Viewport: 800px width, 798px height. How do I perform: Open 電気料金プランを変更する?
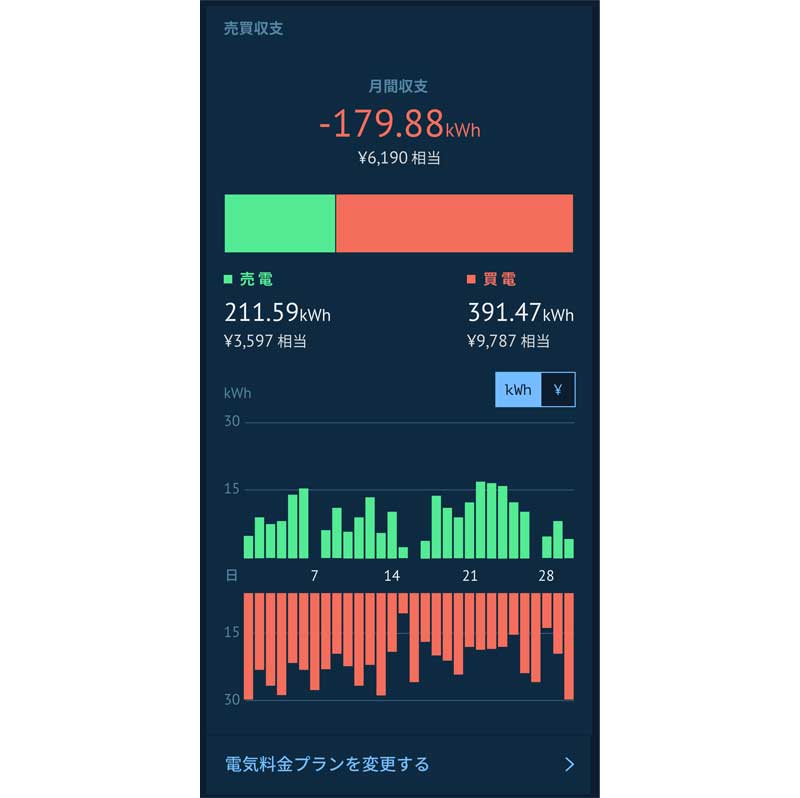tap(399, 764)
